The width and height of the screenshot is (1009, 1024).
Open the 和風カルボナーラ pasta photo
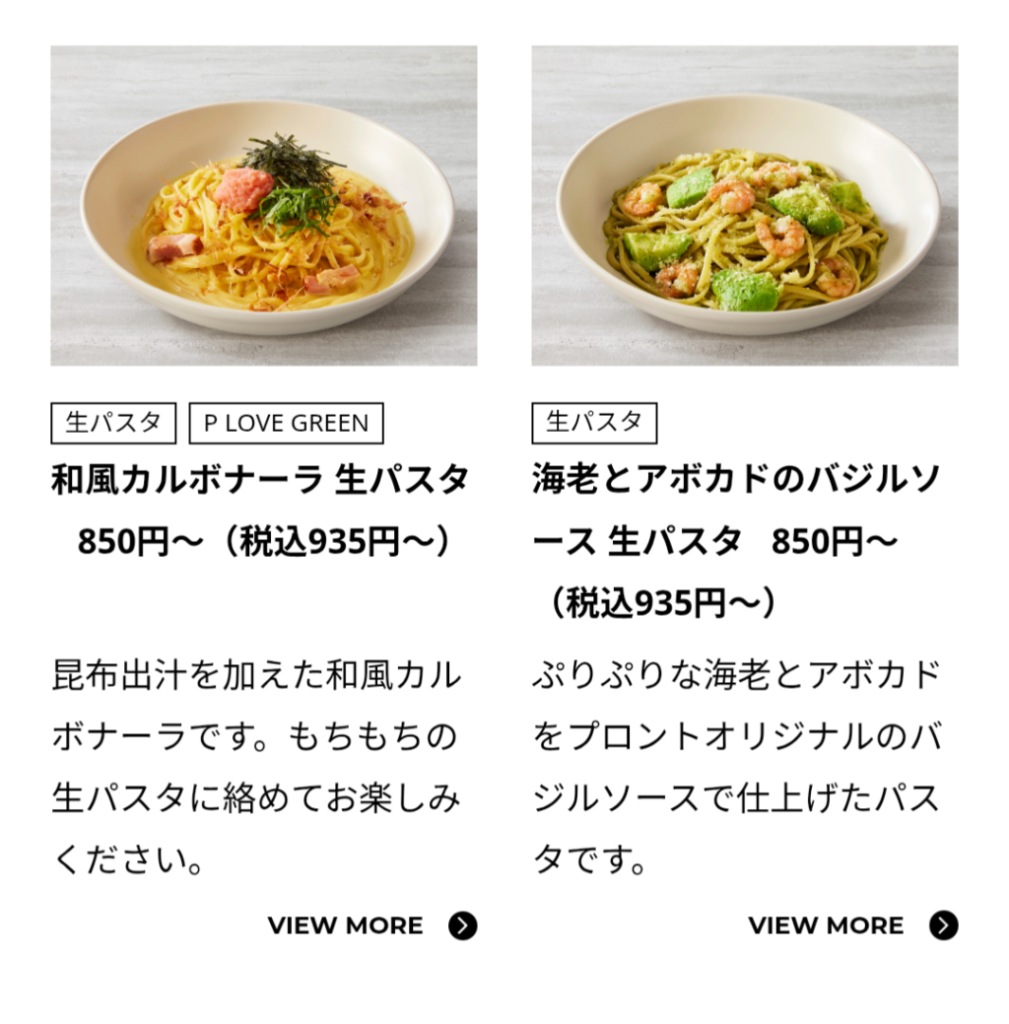(x=263, y=205)
